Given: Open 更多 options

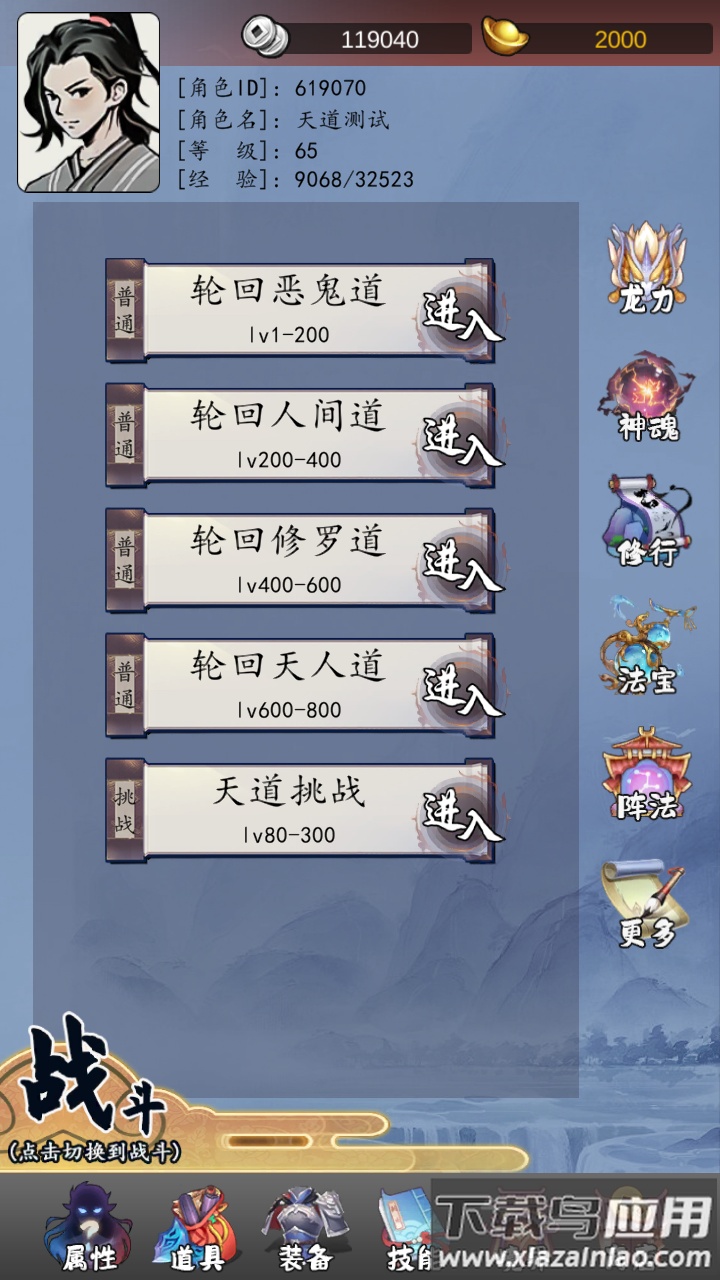Looking at the screenshot, I should pos(647,905).
